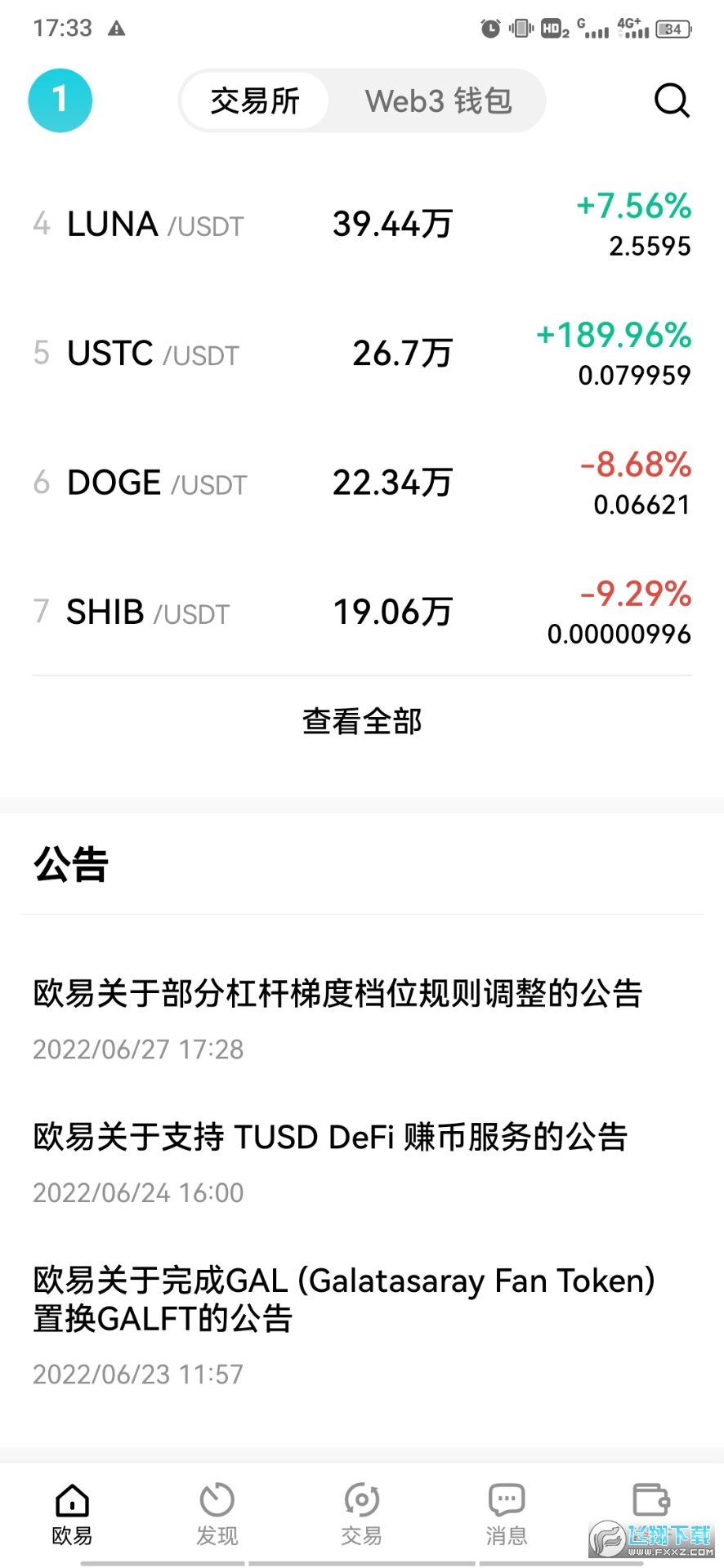Select the LUNA/USDT market row
724x1568 pixels.
coord(361,225)
